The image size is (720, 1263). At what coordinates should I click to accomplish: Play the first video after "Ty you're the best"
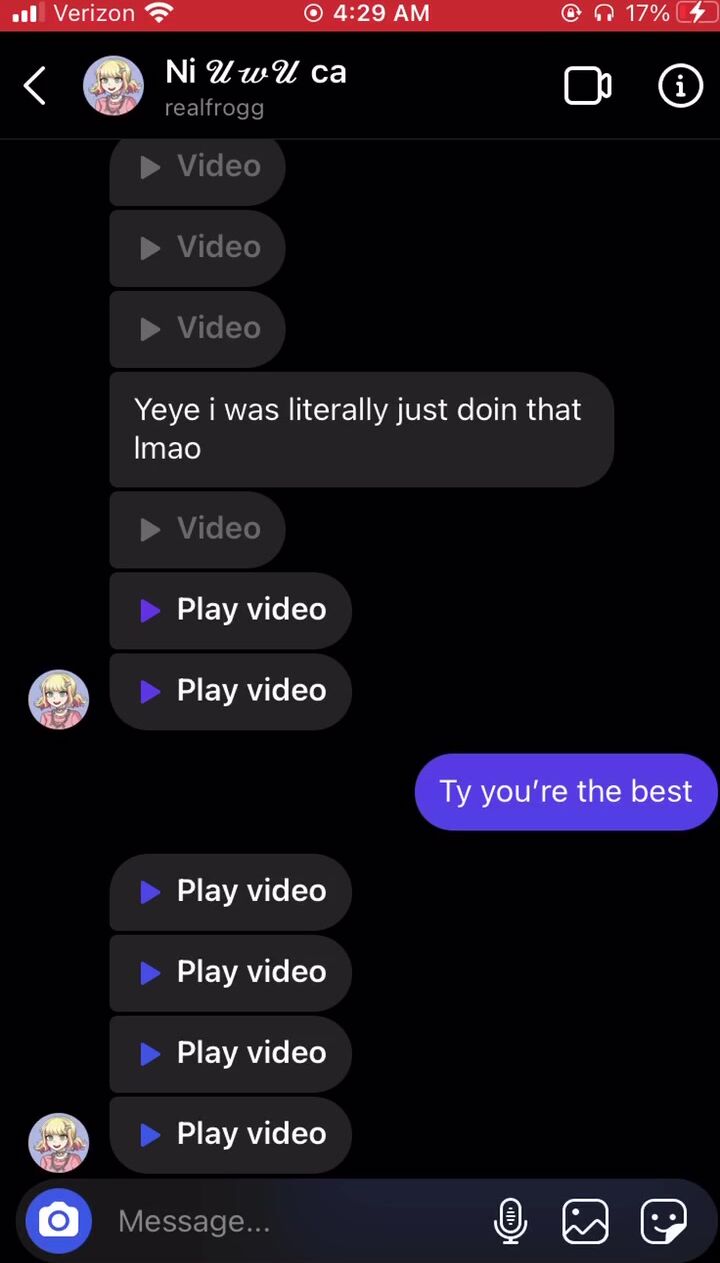[x=231, y=891]
